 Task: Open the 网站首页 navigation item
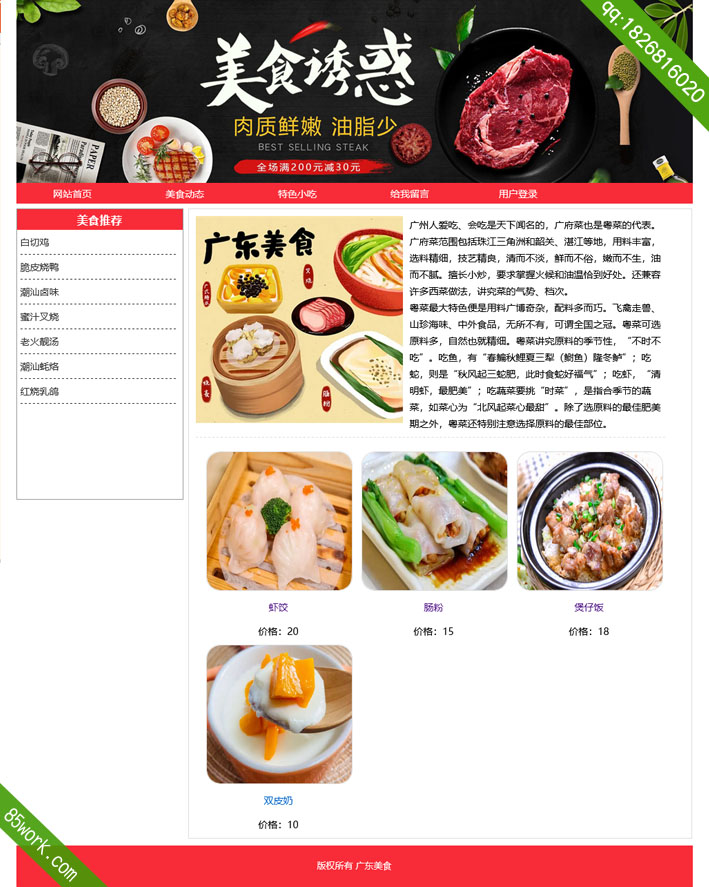[72, 194]
